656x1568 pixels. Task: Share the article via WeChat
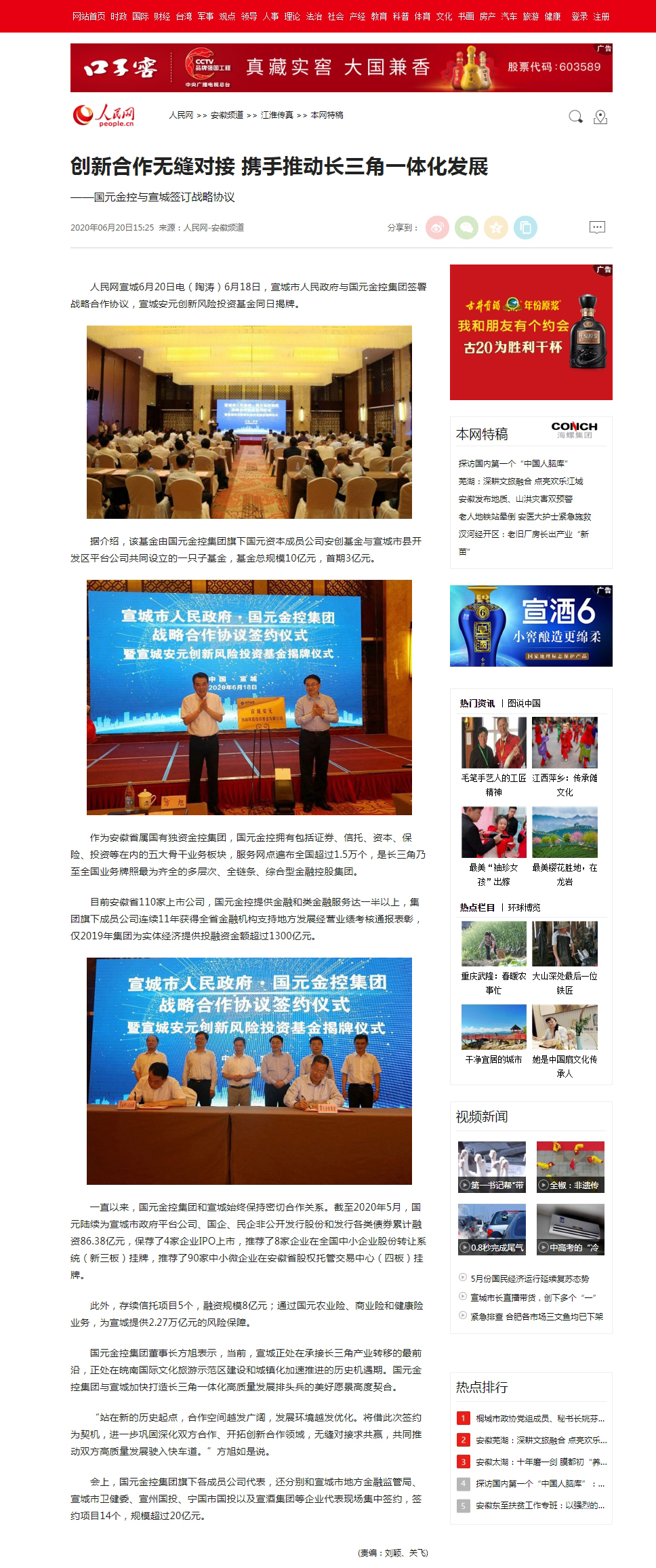pos(466,228)
